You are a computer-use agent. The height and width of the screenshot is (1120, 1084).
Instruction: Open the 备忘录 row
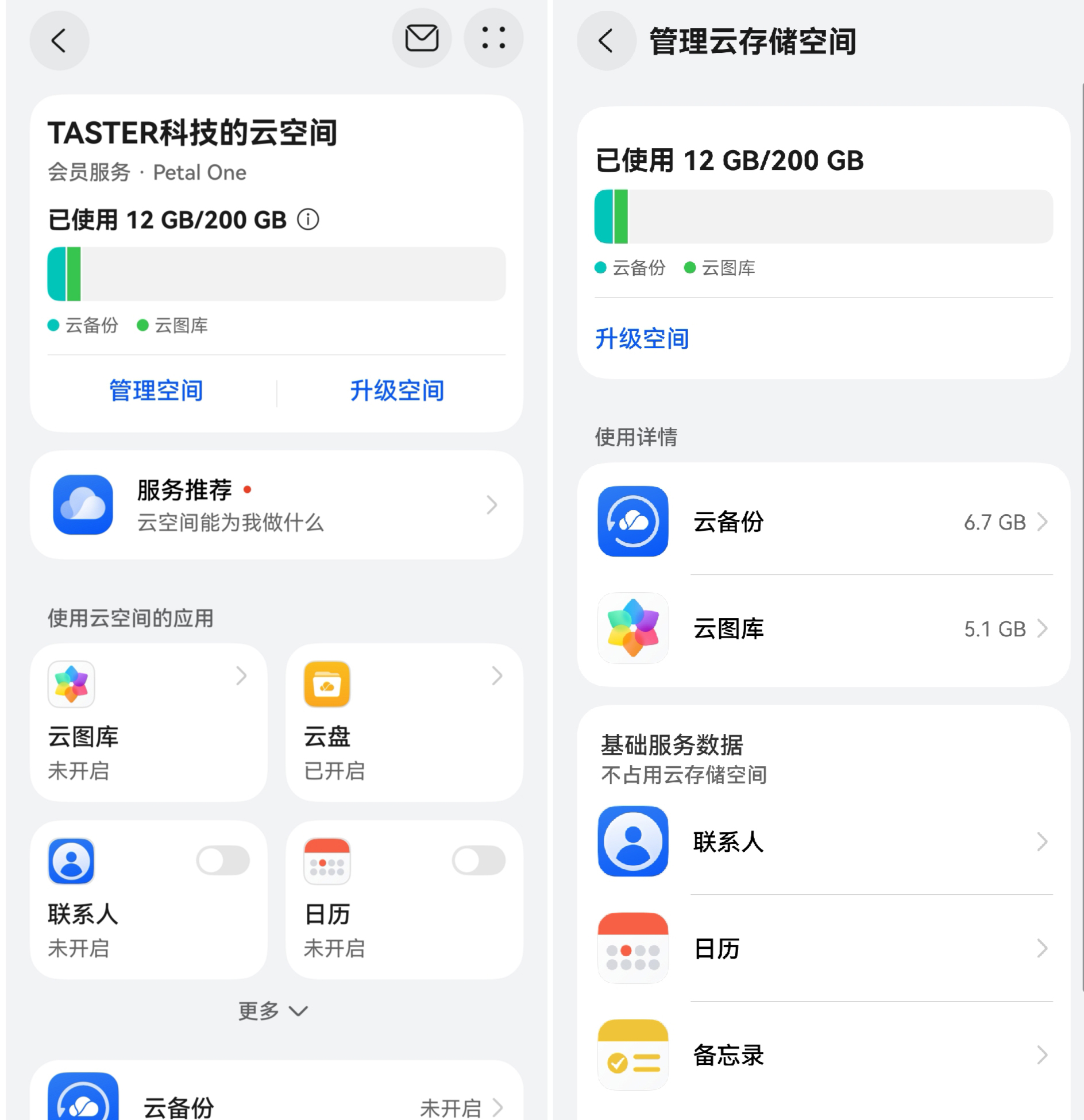pos(823,1056)
